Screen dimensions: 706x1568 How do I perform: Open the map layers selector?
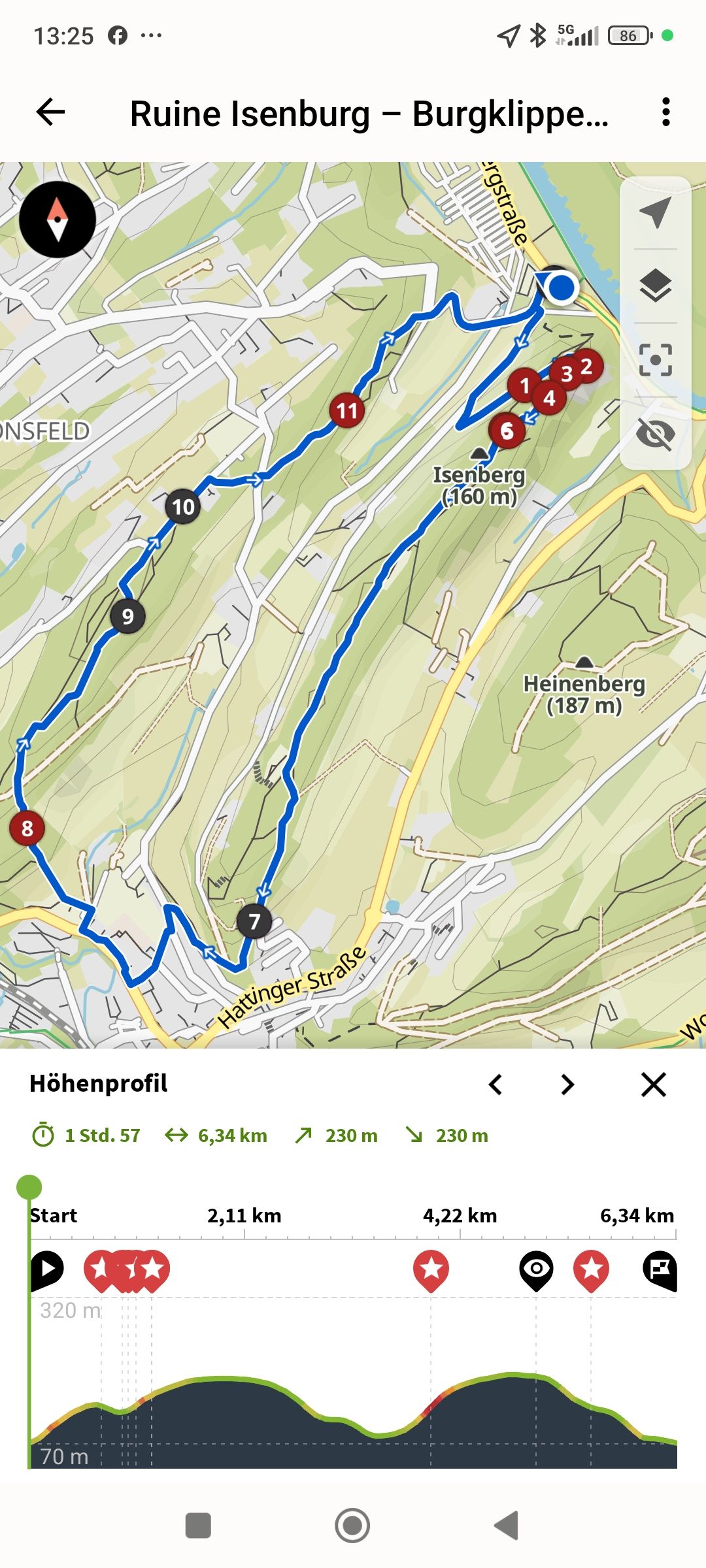[655, 286]
